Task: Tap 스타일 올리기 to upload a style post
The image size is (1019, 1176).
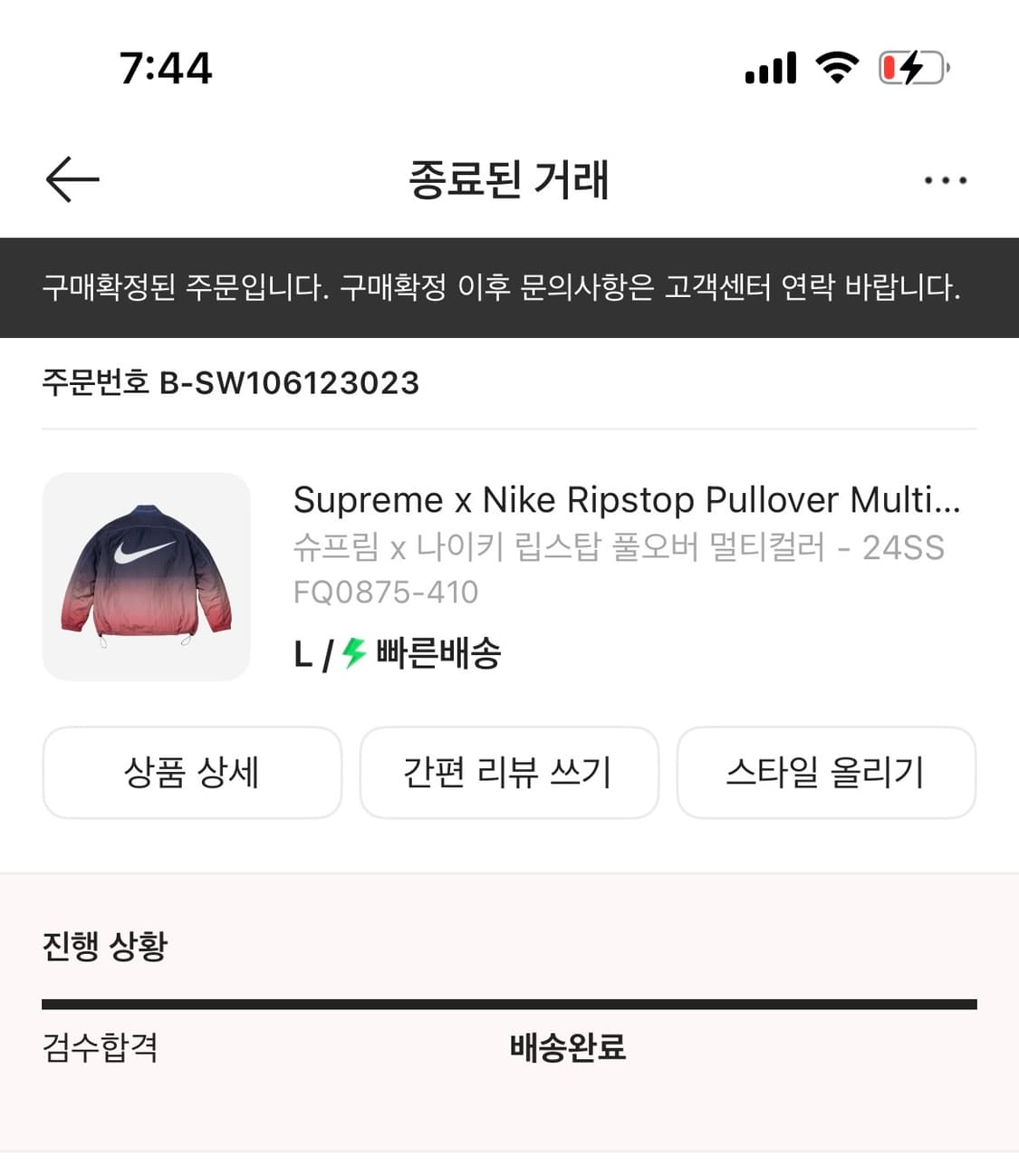Action: click(x=827, y=773)
